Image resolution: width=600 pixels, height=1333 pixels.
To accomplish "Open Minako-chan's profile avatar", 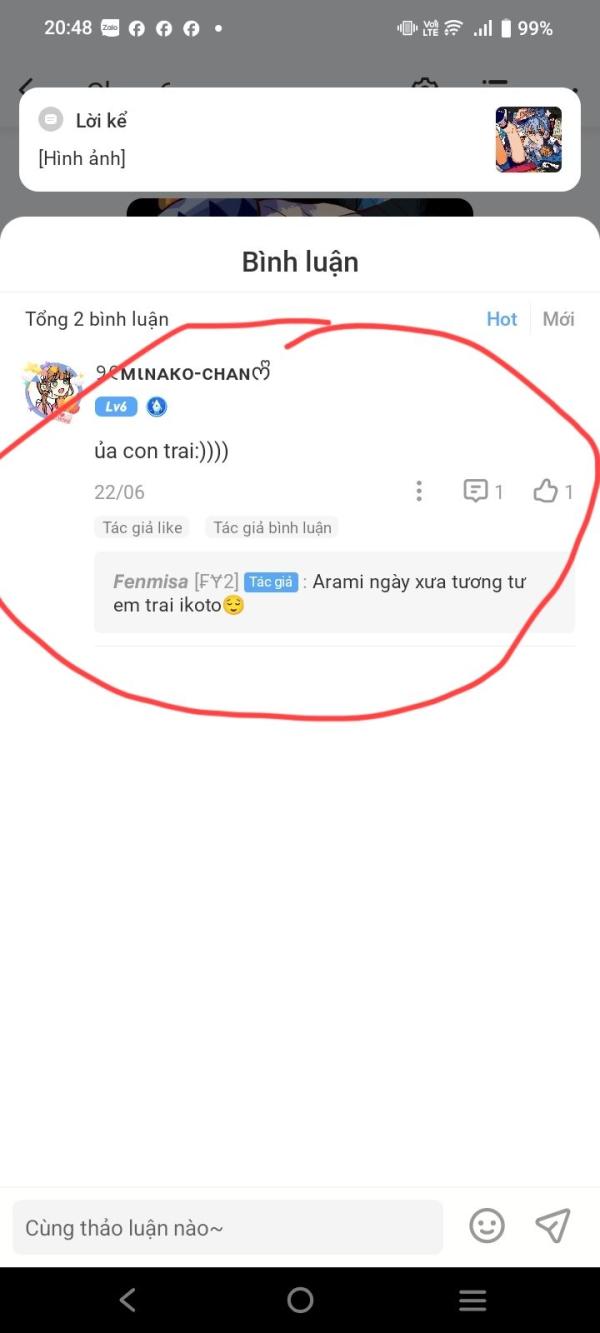I will tap(53, 391).
